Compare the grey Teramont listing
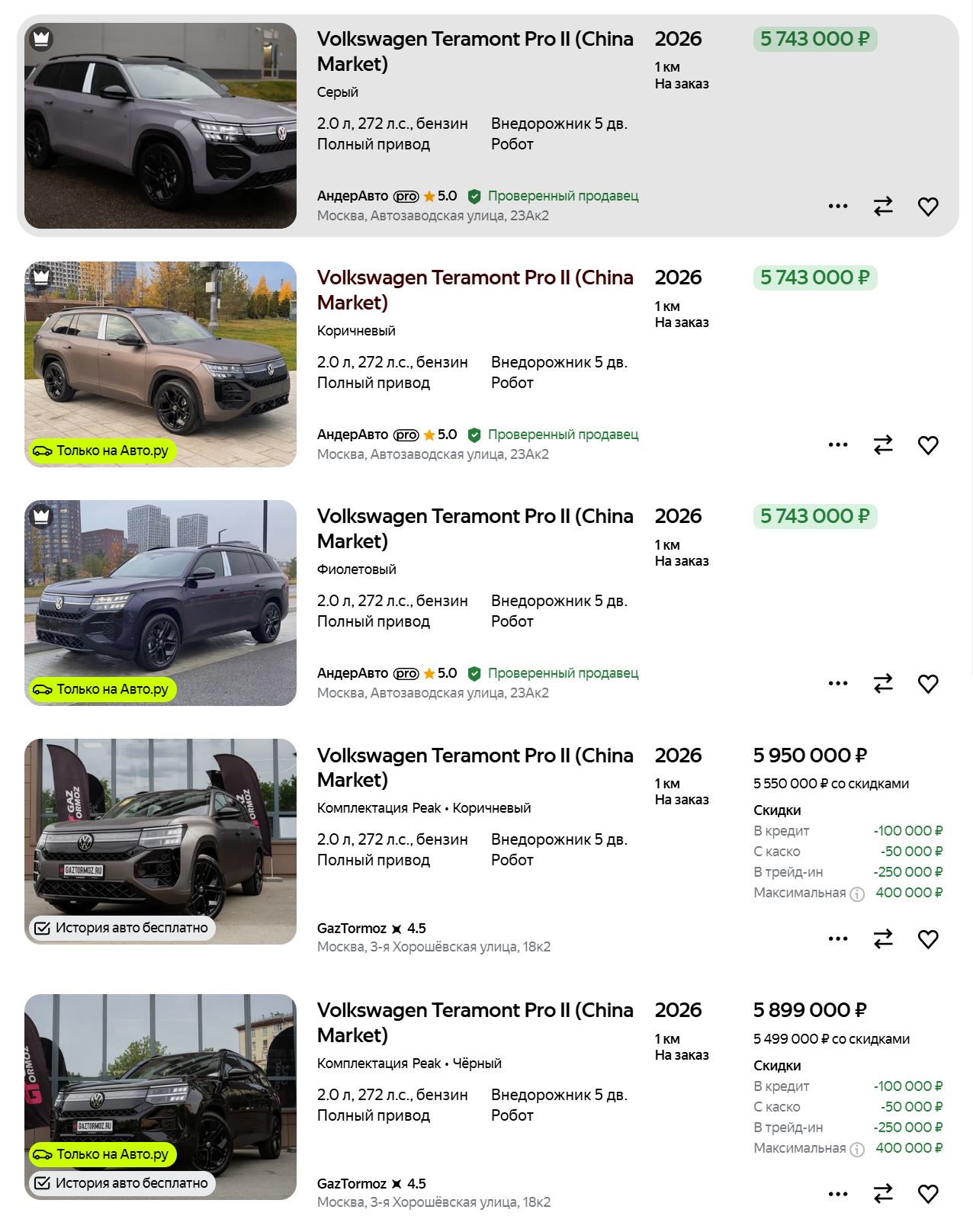Viewport: 973px width, 1232px height. [x=883, y=207]
